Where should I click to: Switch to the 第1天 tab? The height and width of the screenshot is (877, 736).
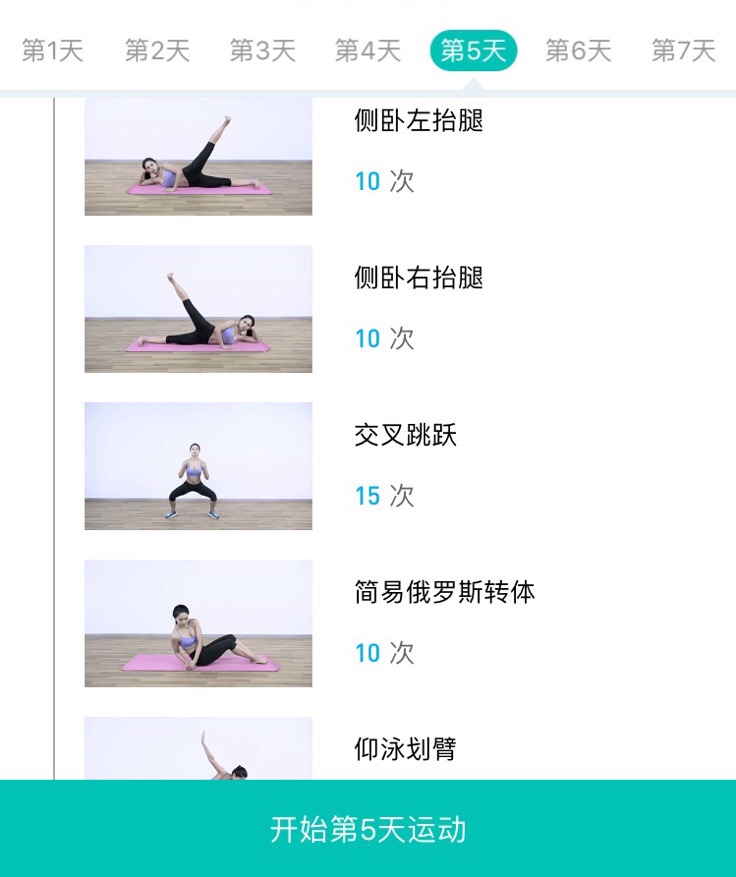click(52, 50)
